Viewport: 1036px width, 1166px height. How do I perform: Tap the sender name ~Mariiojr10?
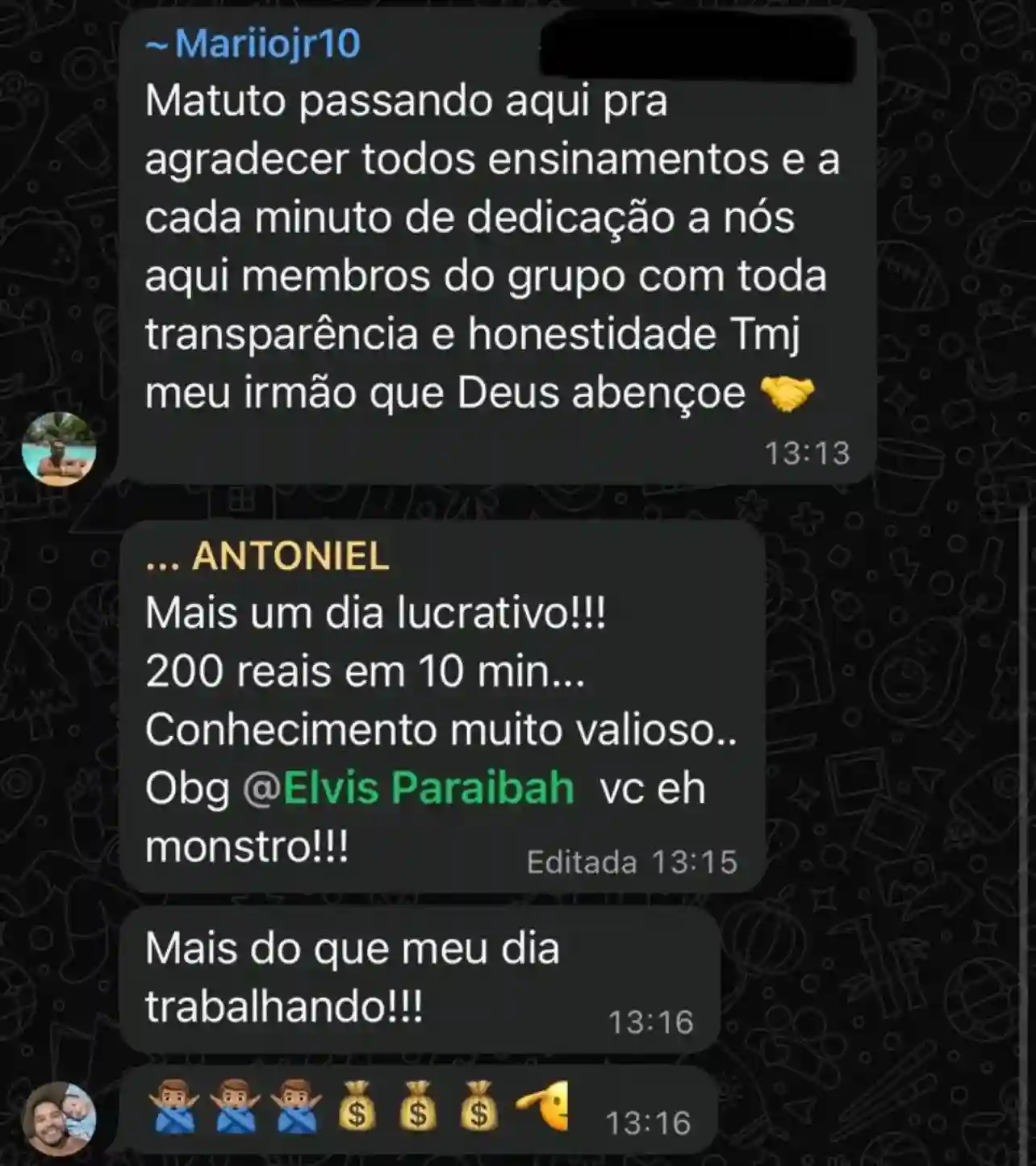253,44
